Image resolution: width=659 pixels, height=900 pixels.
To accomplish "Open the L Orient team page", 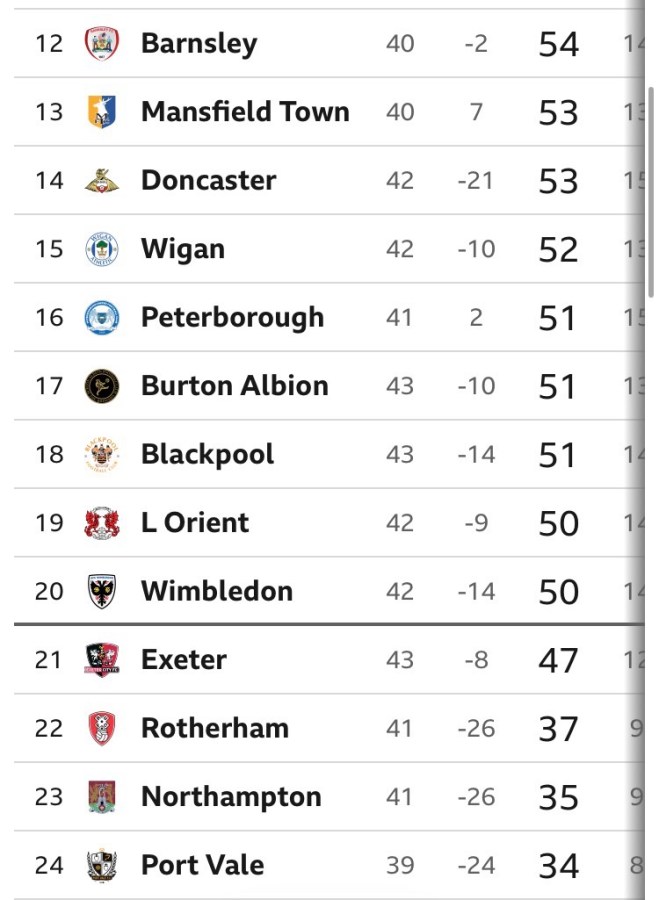I will tap(195, 522).
